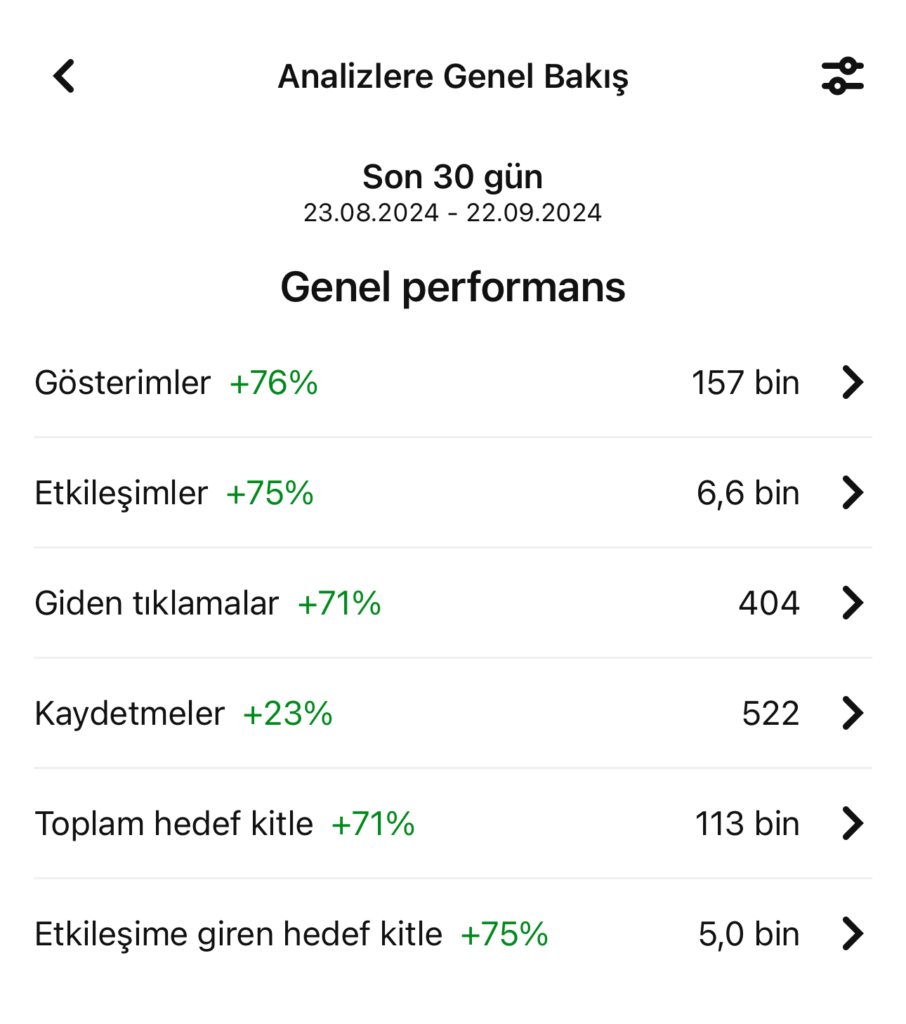Open the Giden tıklamalar chevron
The image size is (906, 1024).
tap(852, 603)
